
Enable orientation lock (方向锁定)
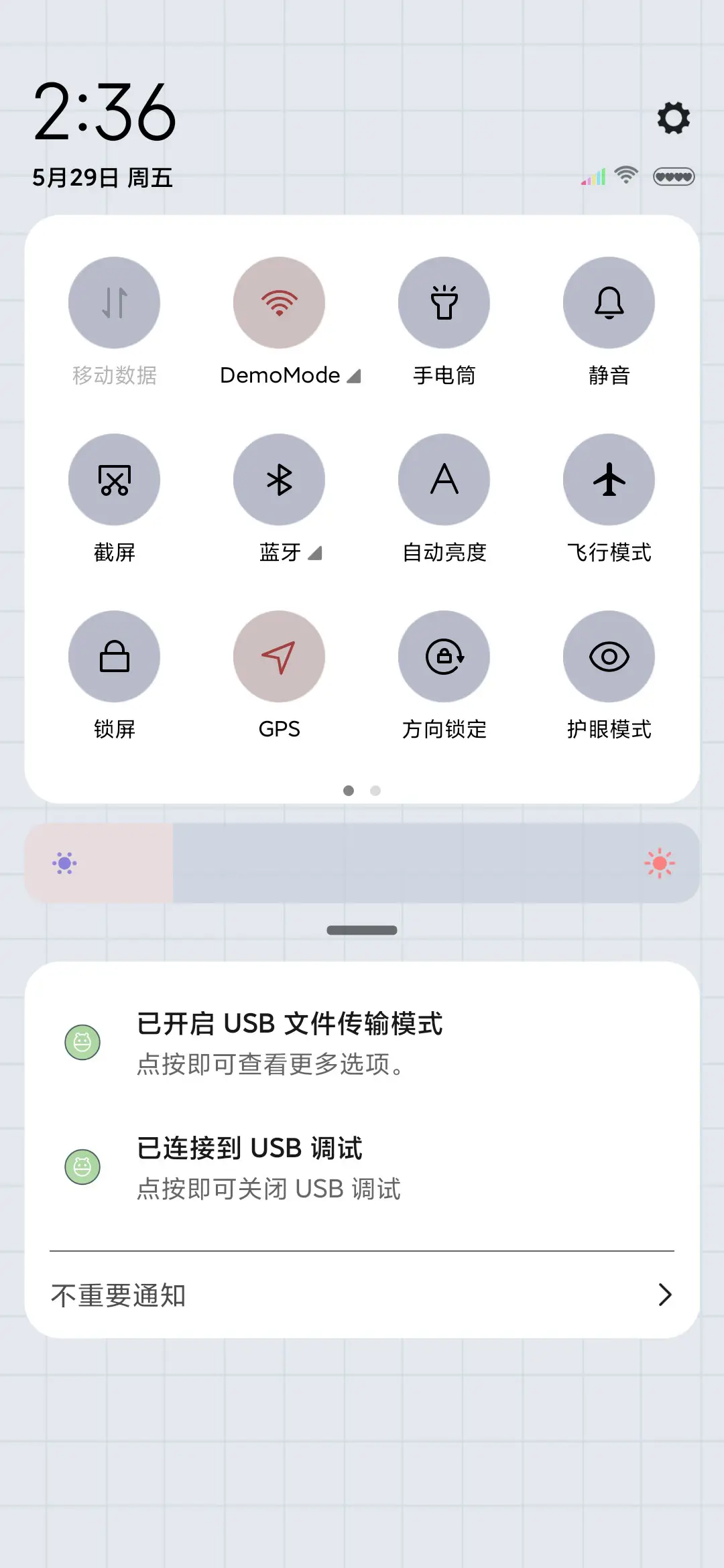444,657
